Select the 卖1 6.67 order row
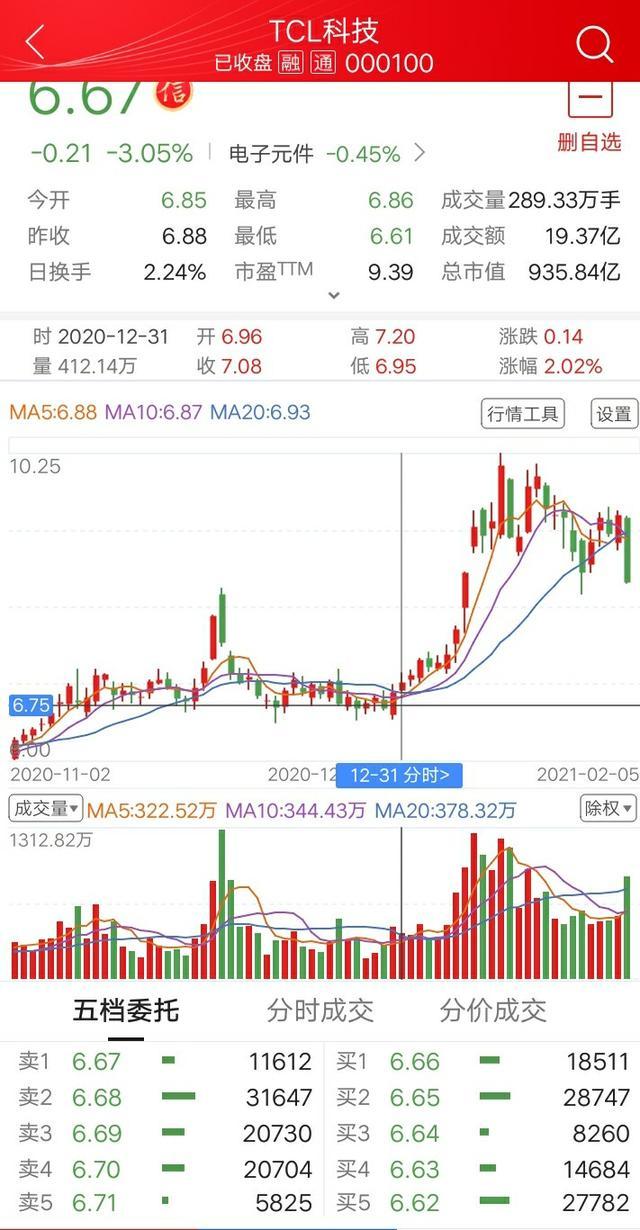640x1230 pixels. point(165,1062)
